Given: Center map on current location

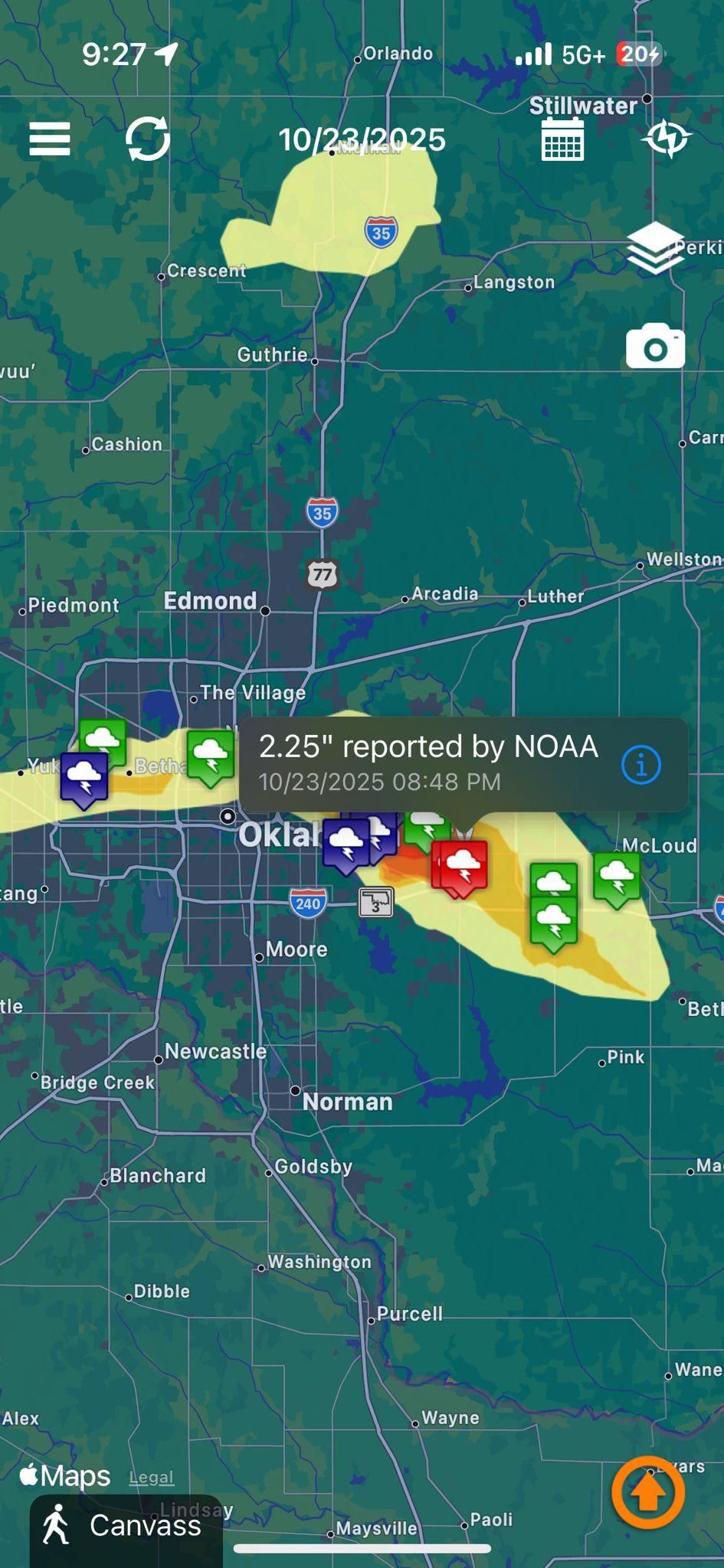Looking at the screenshot, I should pyautogui.click(x=667, y=139).
